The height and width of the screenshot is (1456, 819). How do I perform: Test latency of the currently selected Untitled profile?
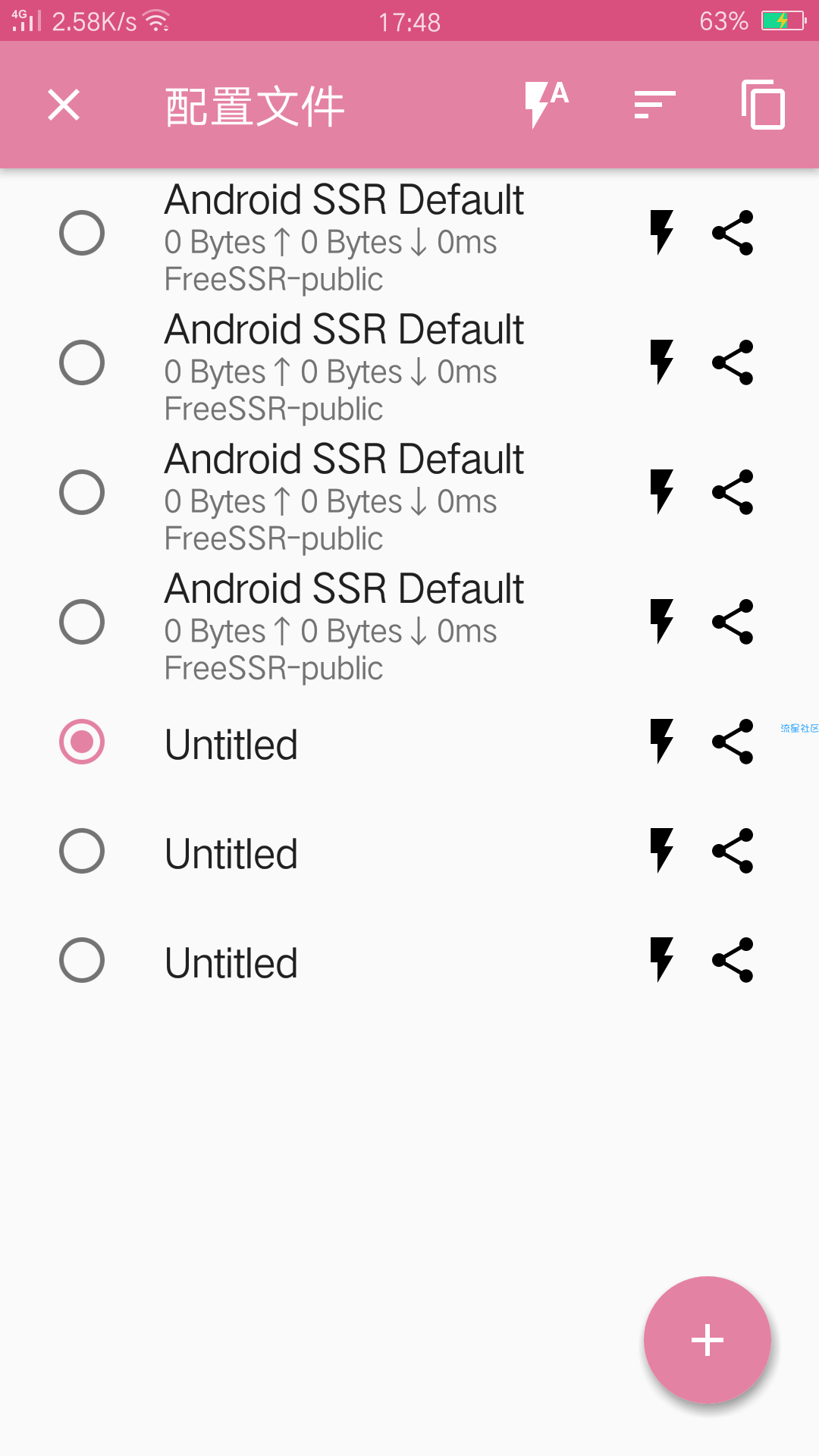coord(662,742)
